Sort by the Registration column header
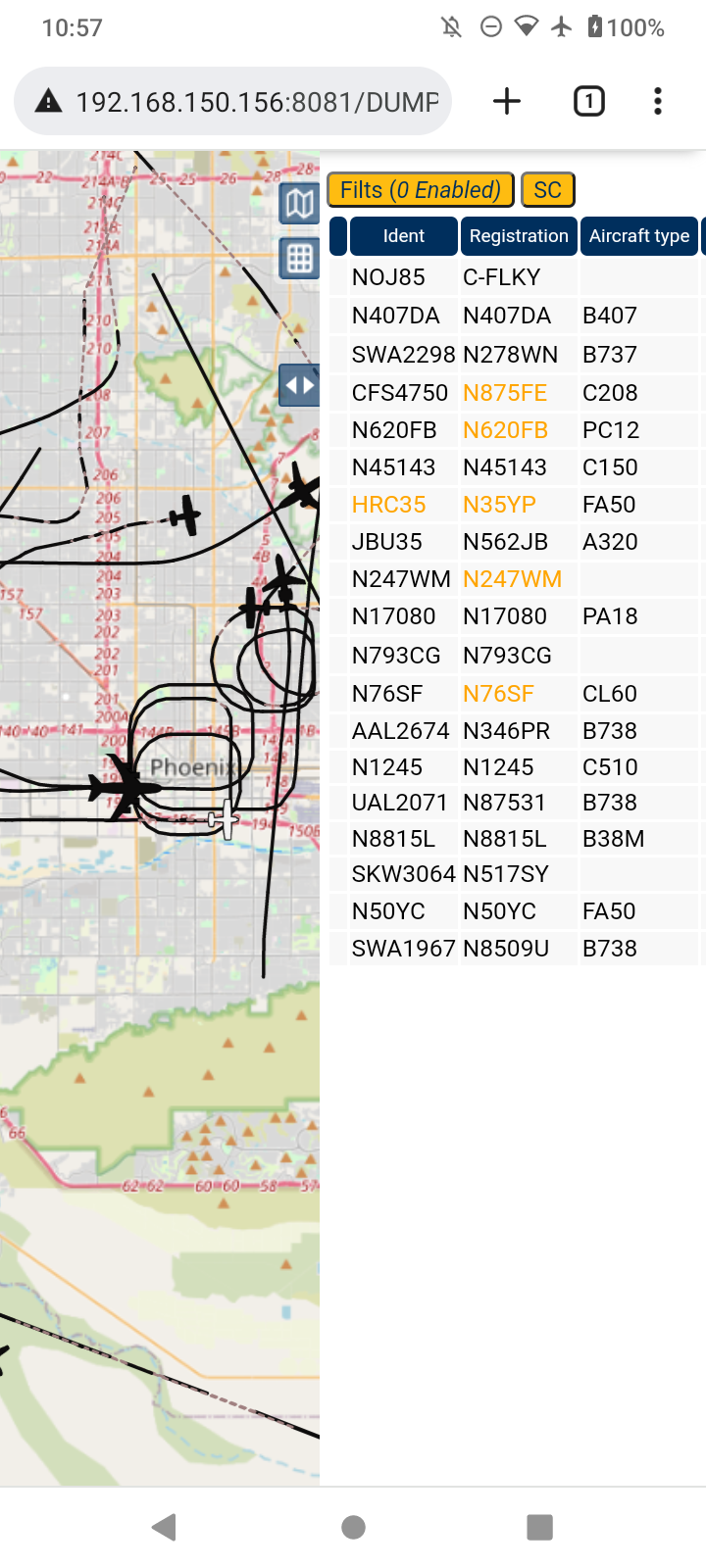 (x=519, y=236)
